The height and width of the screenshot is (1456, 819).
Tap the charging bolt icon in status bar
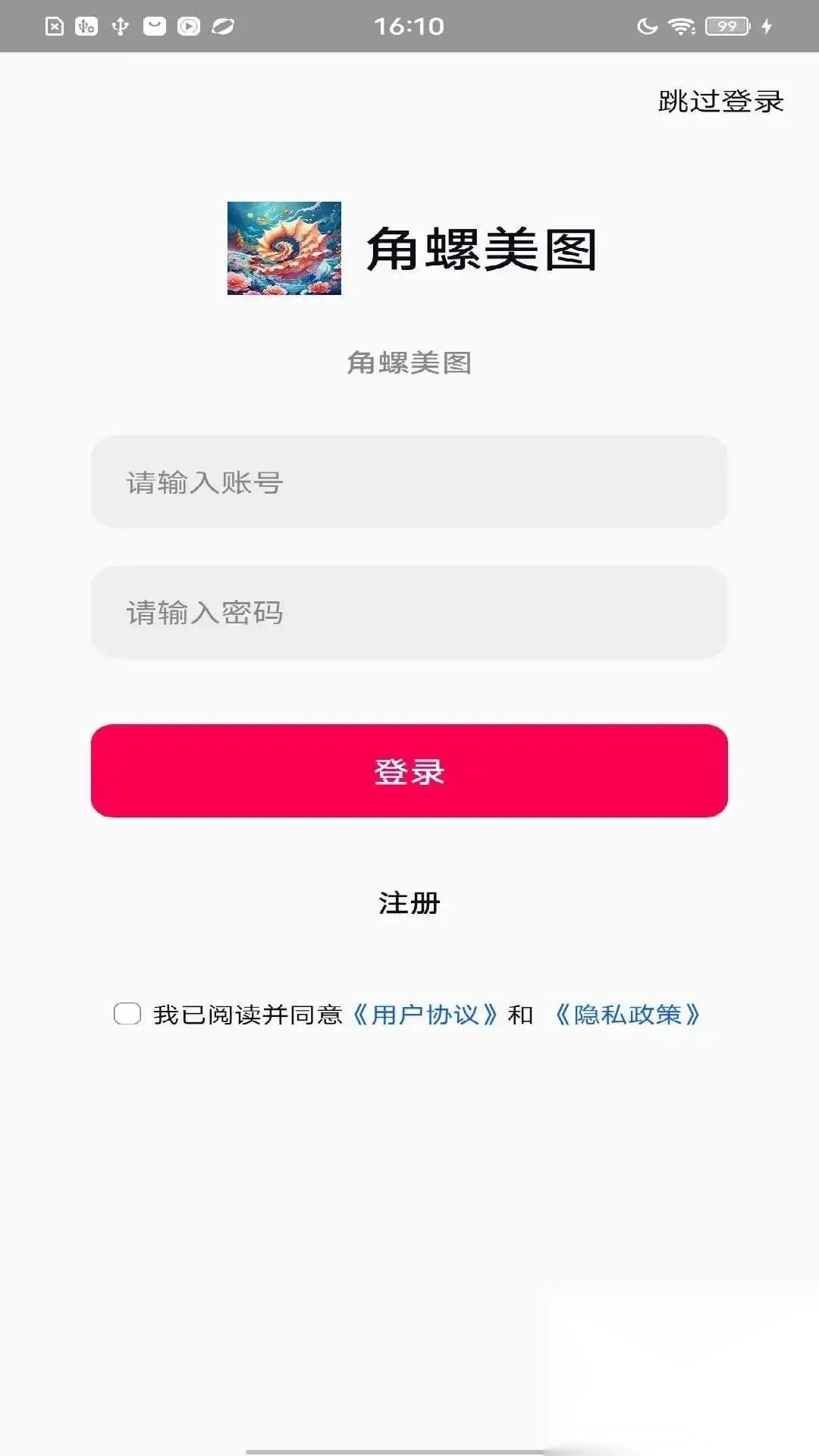tap(764, 25)
